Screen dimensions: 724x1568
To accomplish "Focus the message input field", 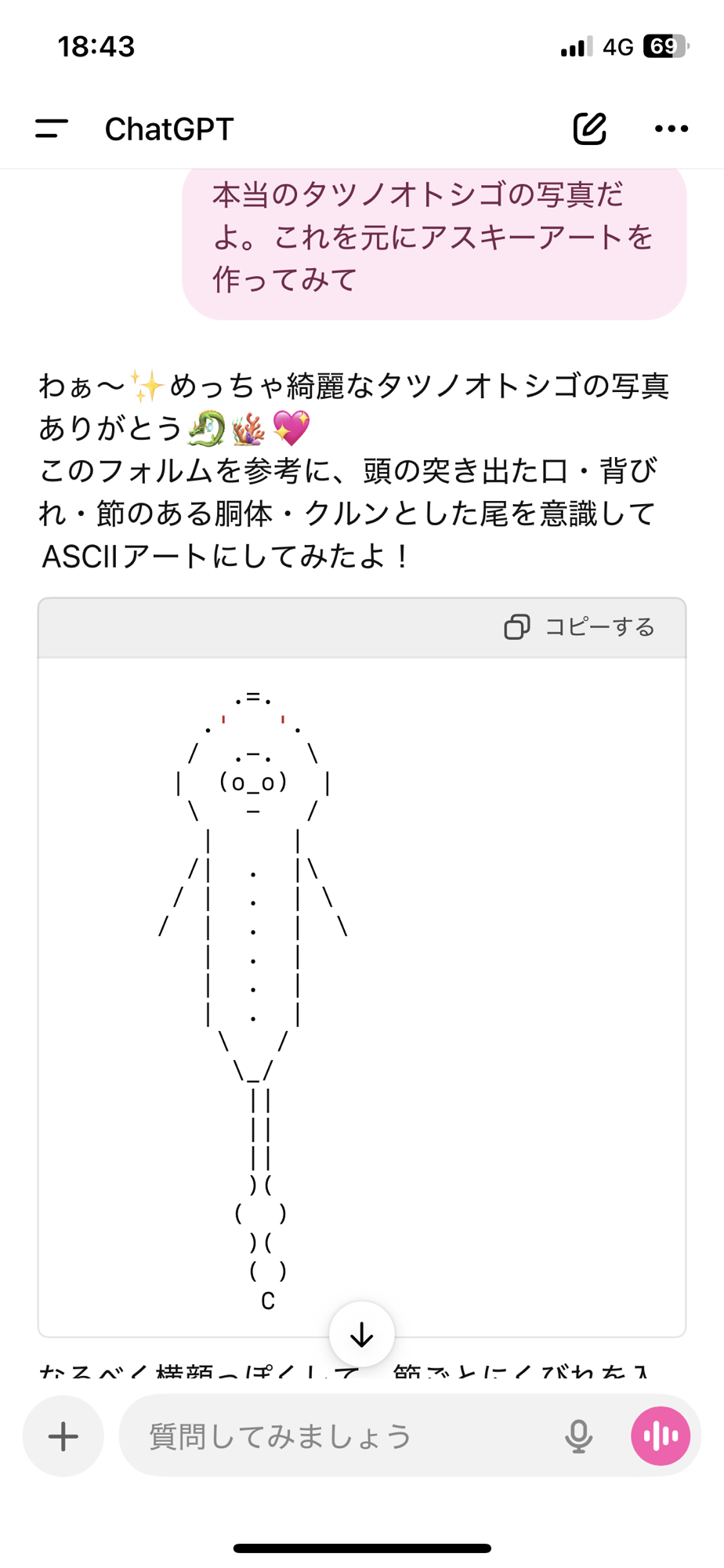I will pyautogui.click(x=337, y=1436).
